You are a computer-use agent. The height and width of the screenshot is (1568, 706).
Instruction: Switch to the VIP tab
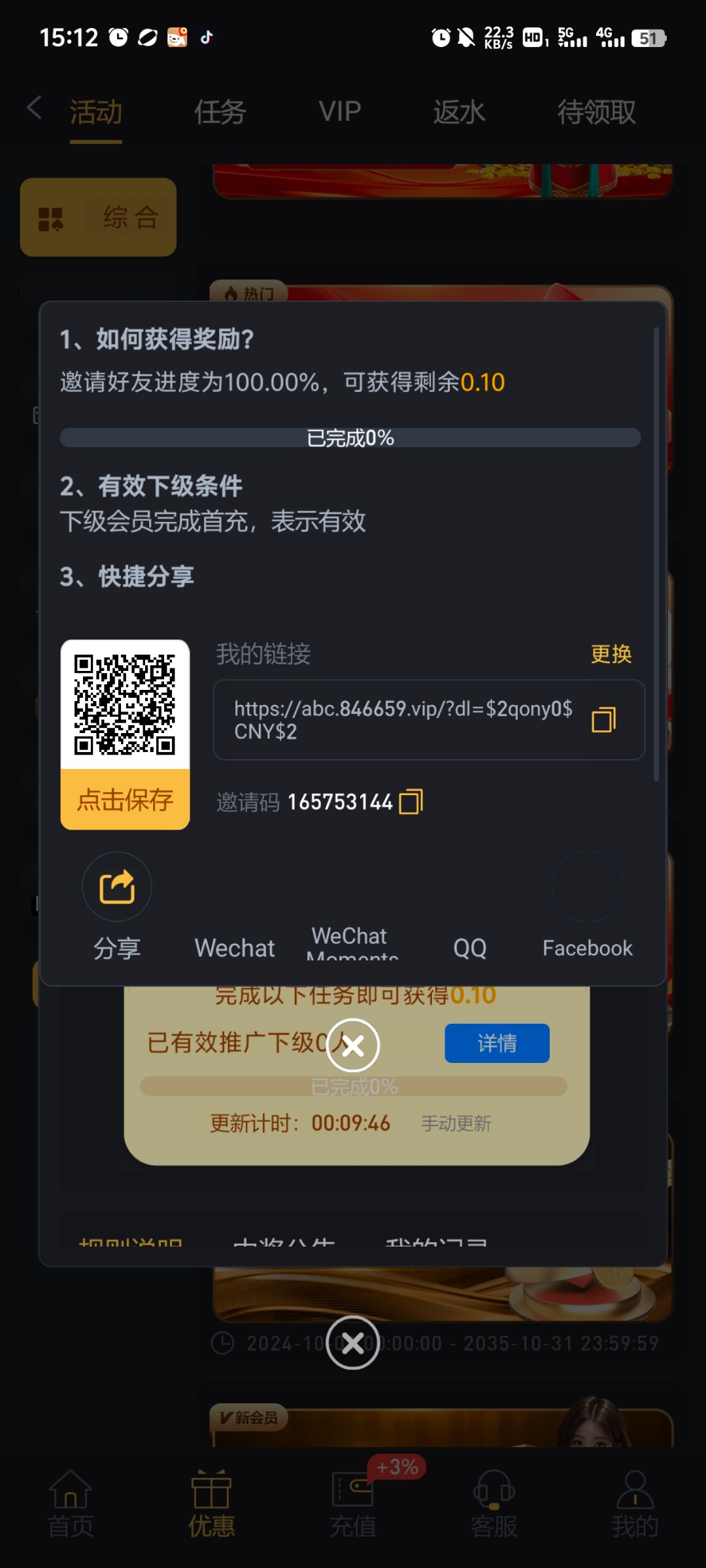[340, 112]
